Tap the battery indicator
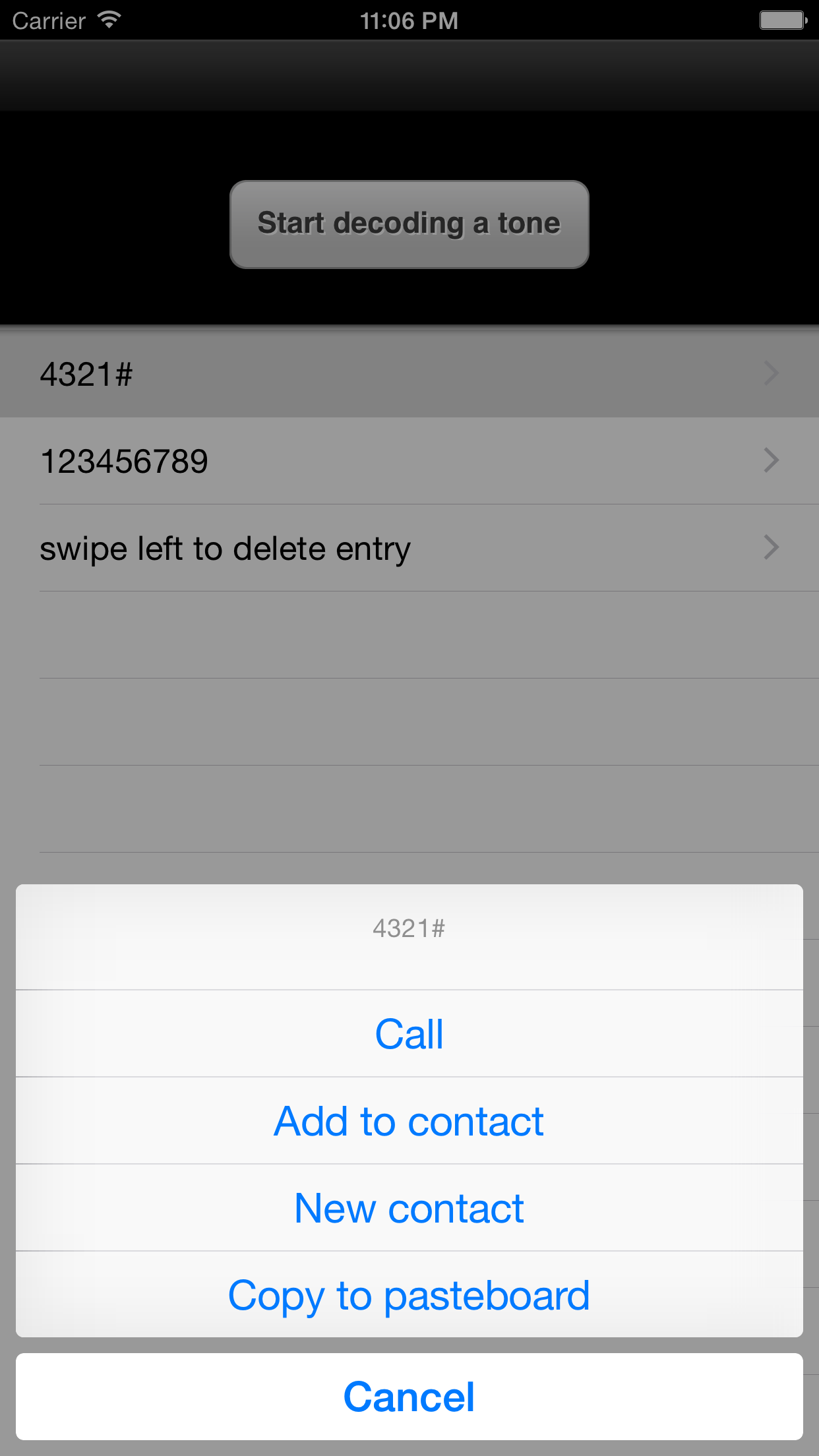Viewport: 819px width, 1456px height. pyautogui.click(x=782, y=19)
